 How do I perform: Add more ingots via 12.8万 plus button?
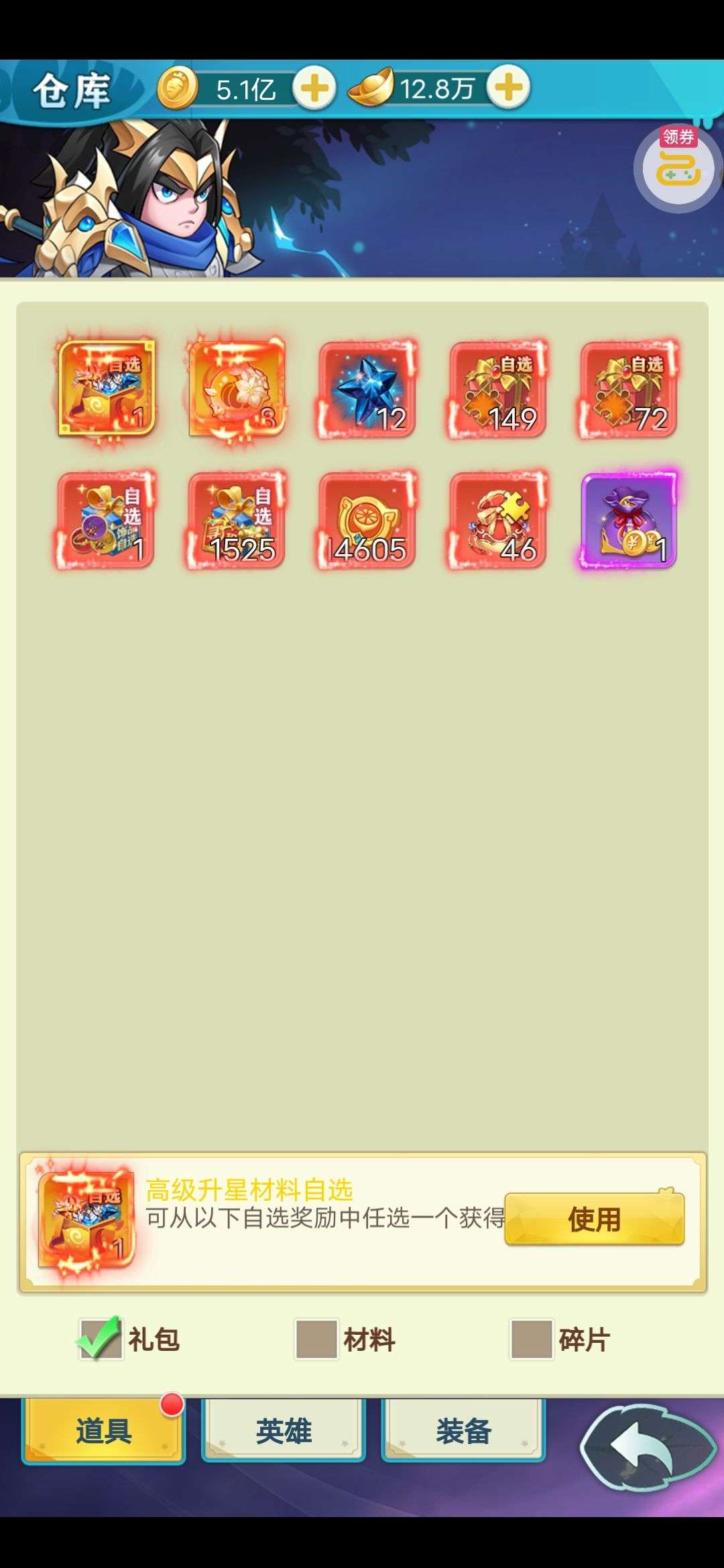coord(509,86)
